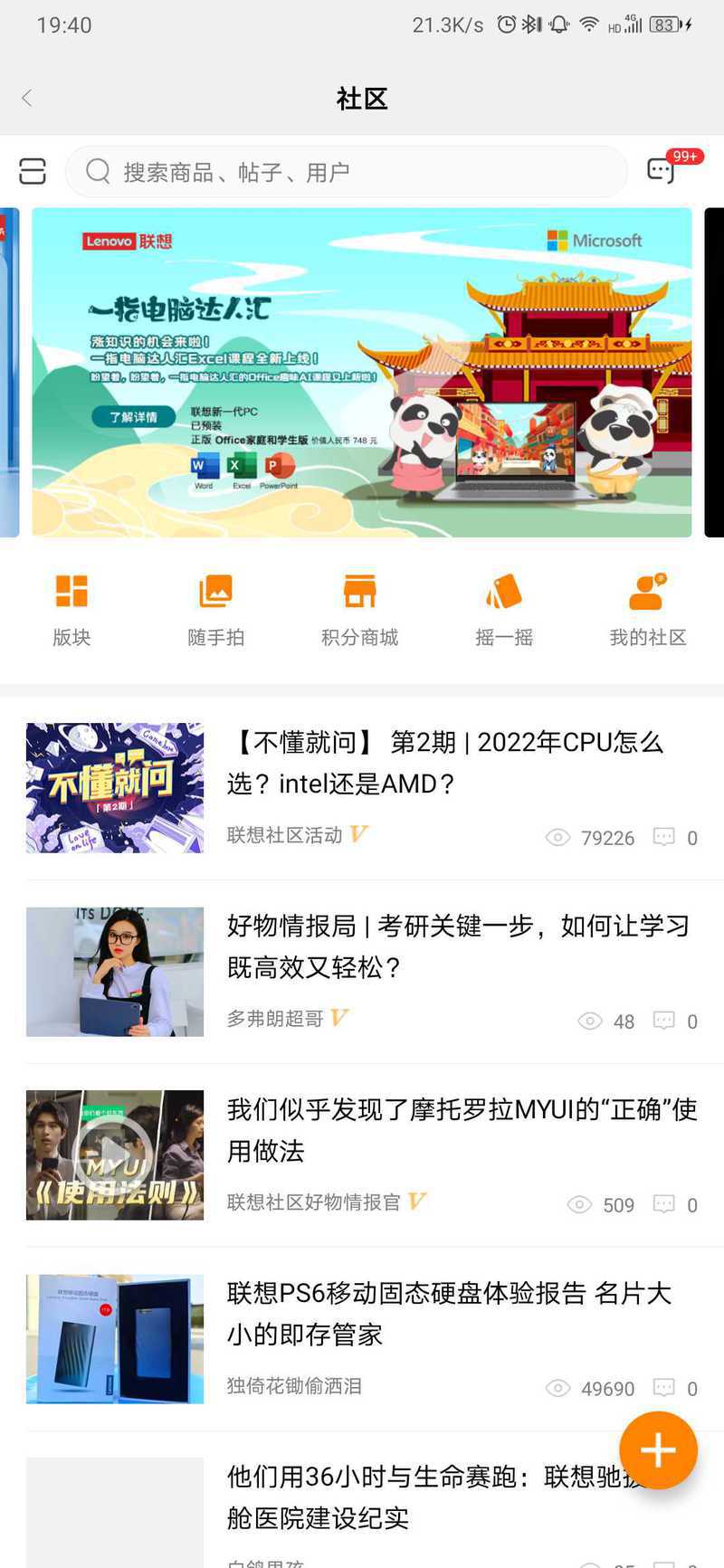Open the 不懂就问 第2期 CPU post
Screen dimensions: 724x1568
pos(362,788)
